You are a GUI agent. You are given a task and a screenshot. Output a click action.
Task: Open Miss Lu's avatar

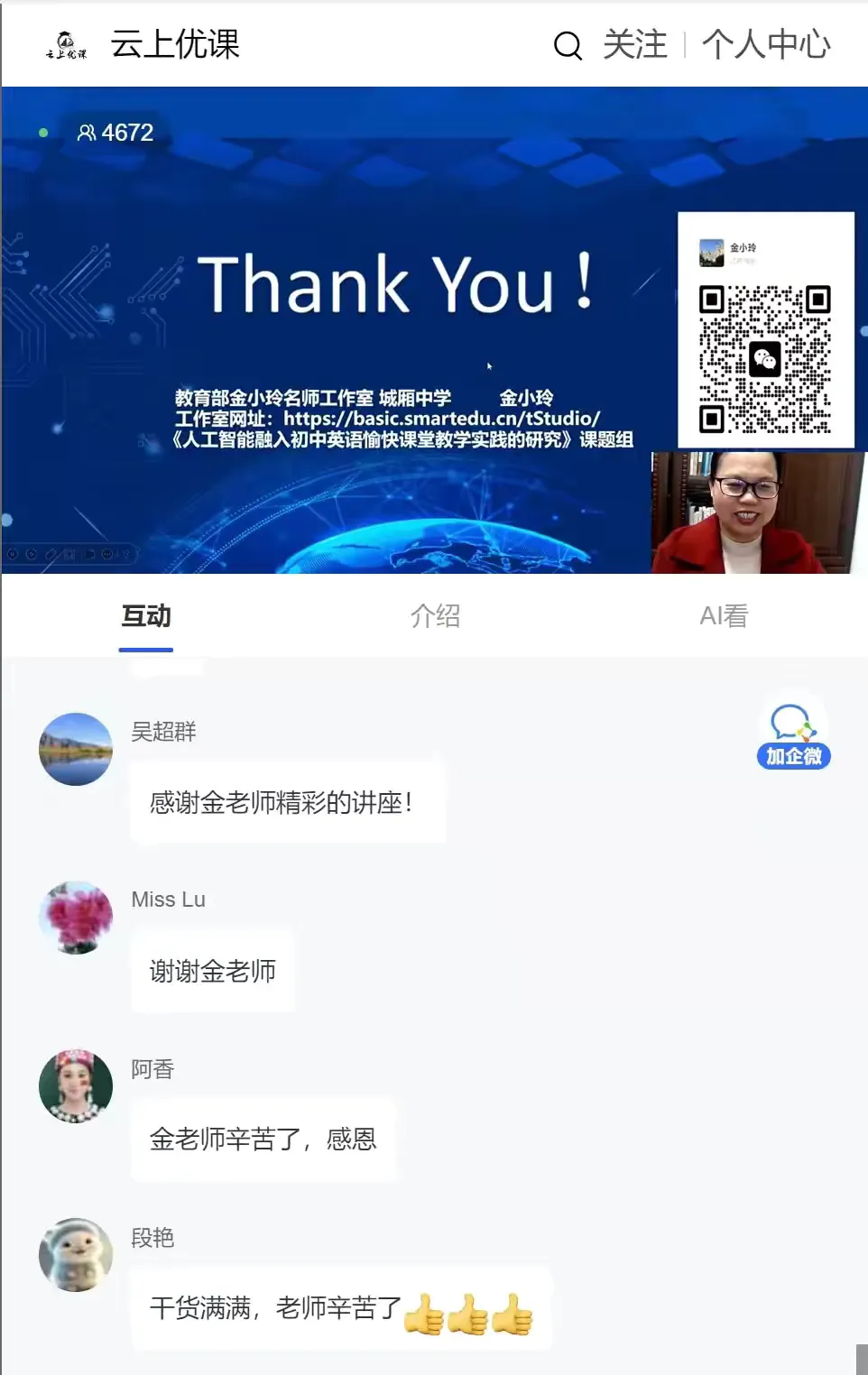click(76, 918)
